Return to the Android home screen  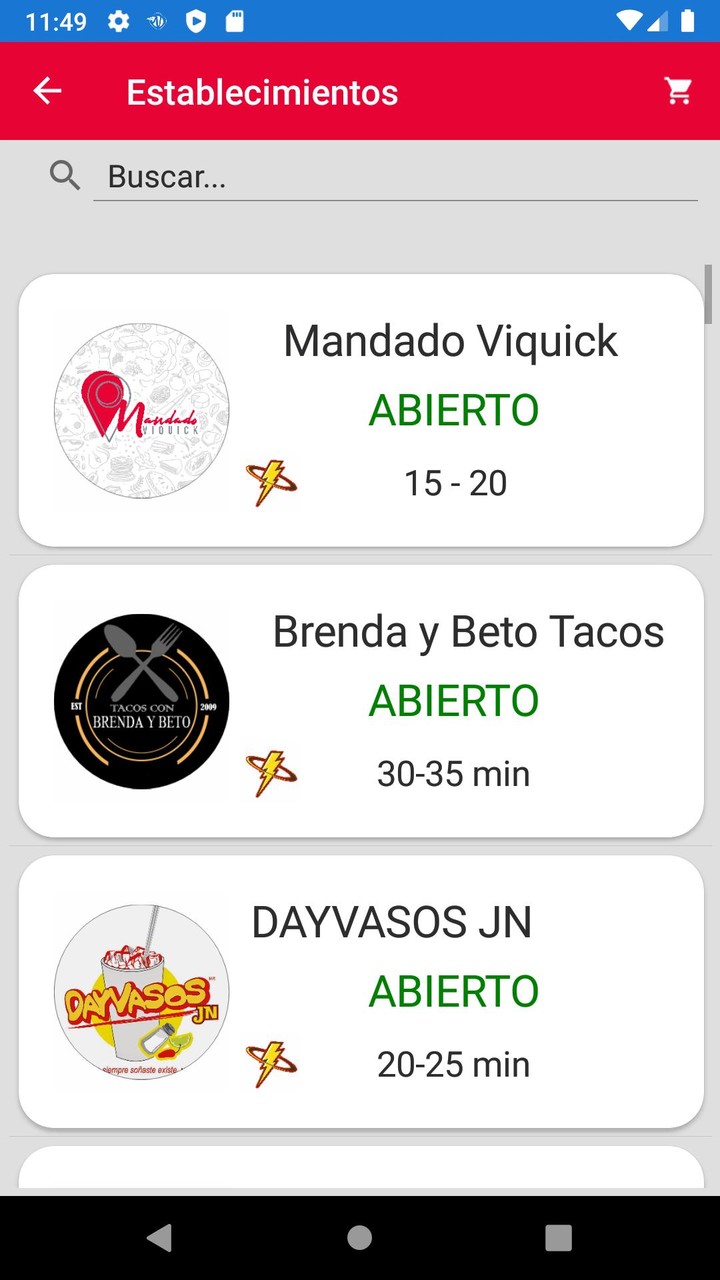point(360,1237)
